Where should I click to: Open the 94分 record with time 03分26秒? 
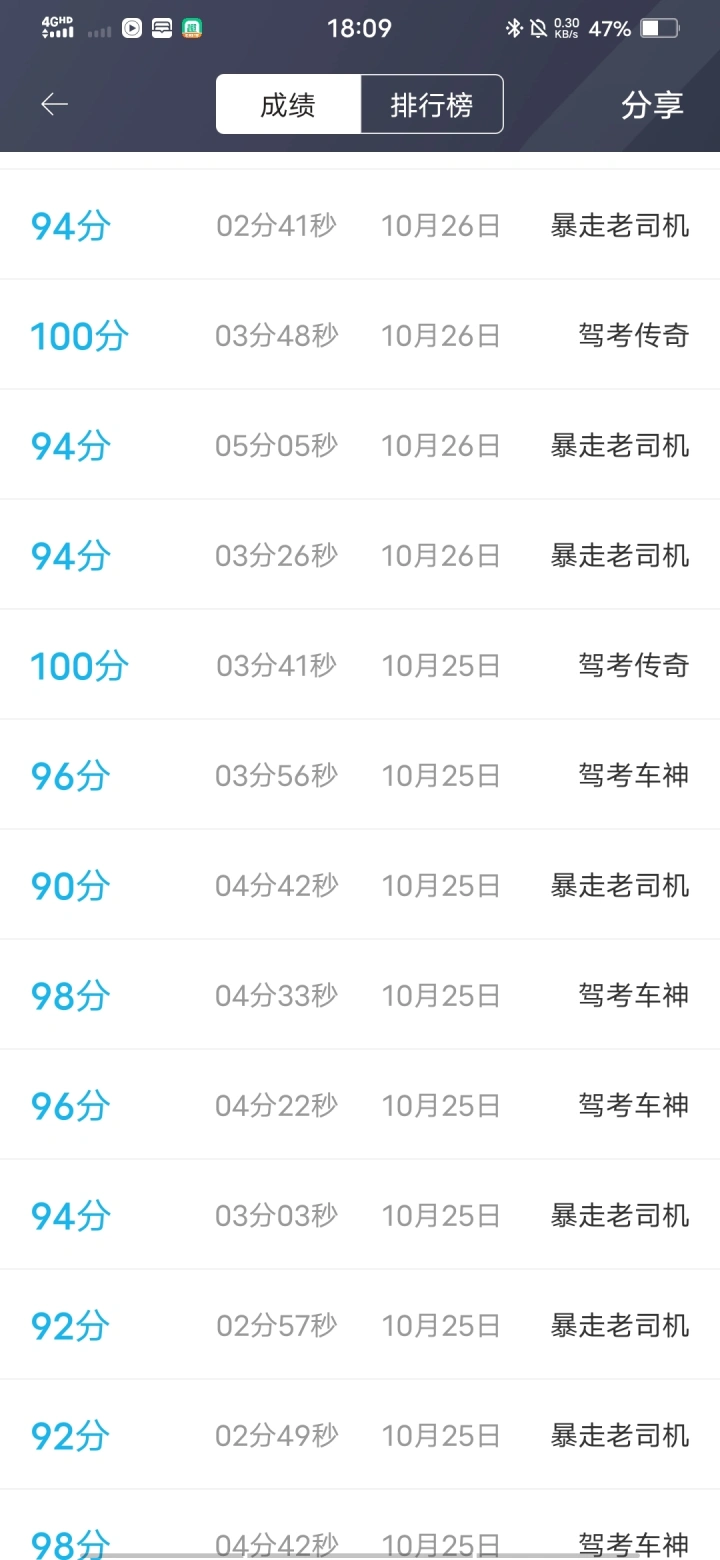click(x=360, y=555)
